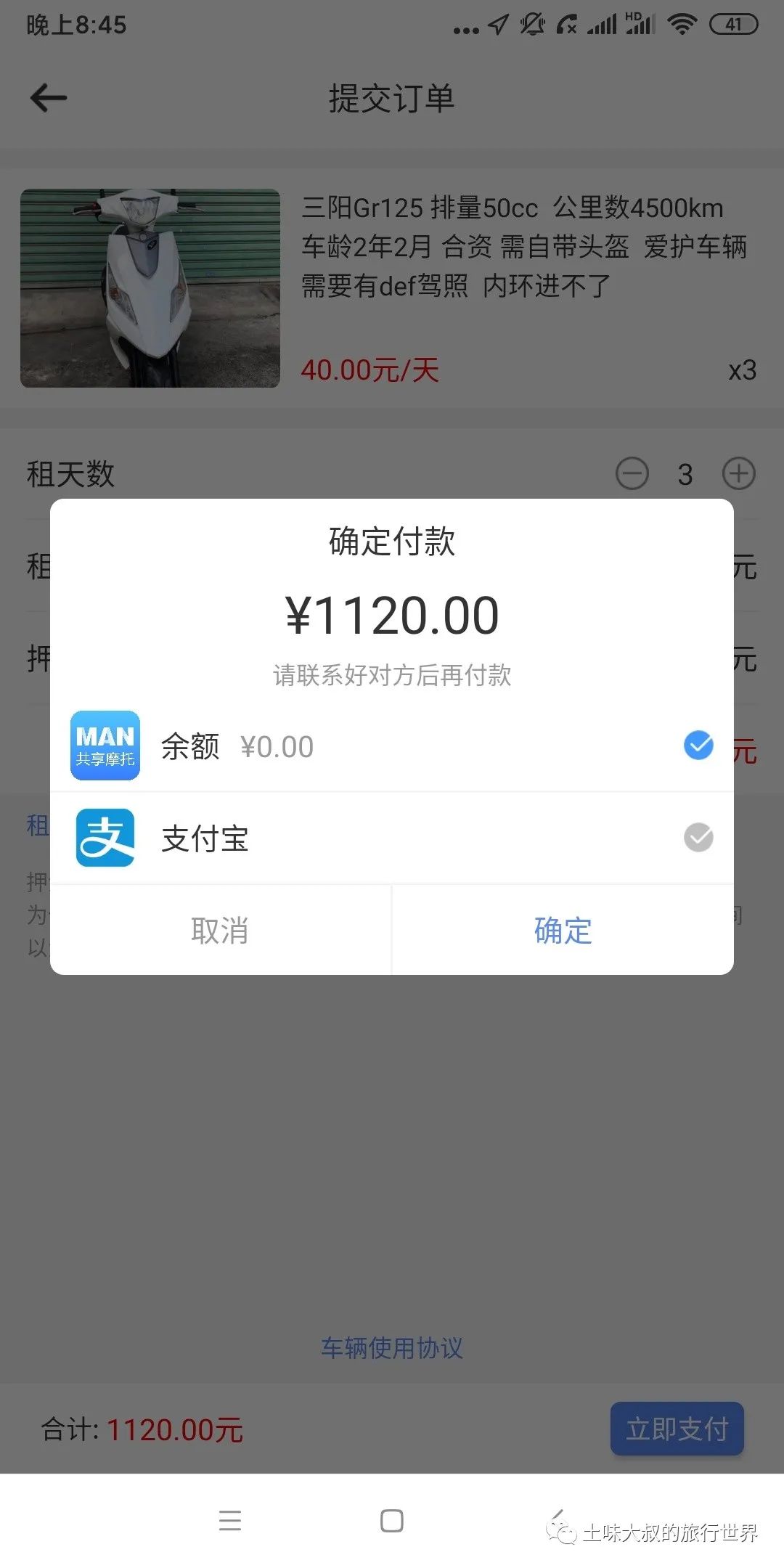Tap the battery indicator showing 41

(x=735, y=24)
